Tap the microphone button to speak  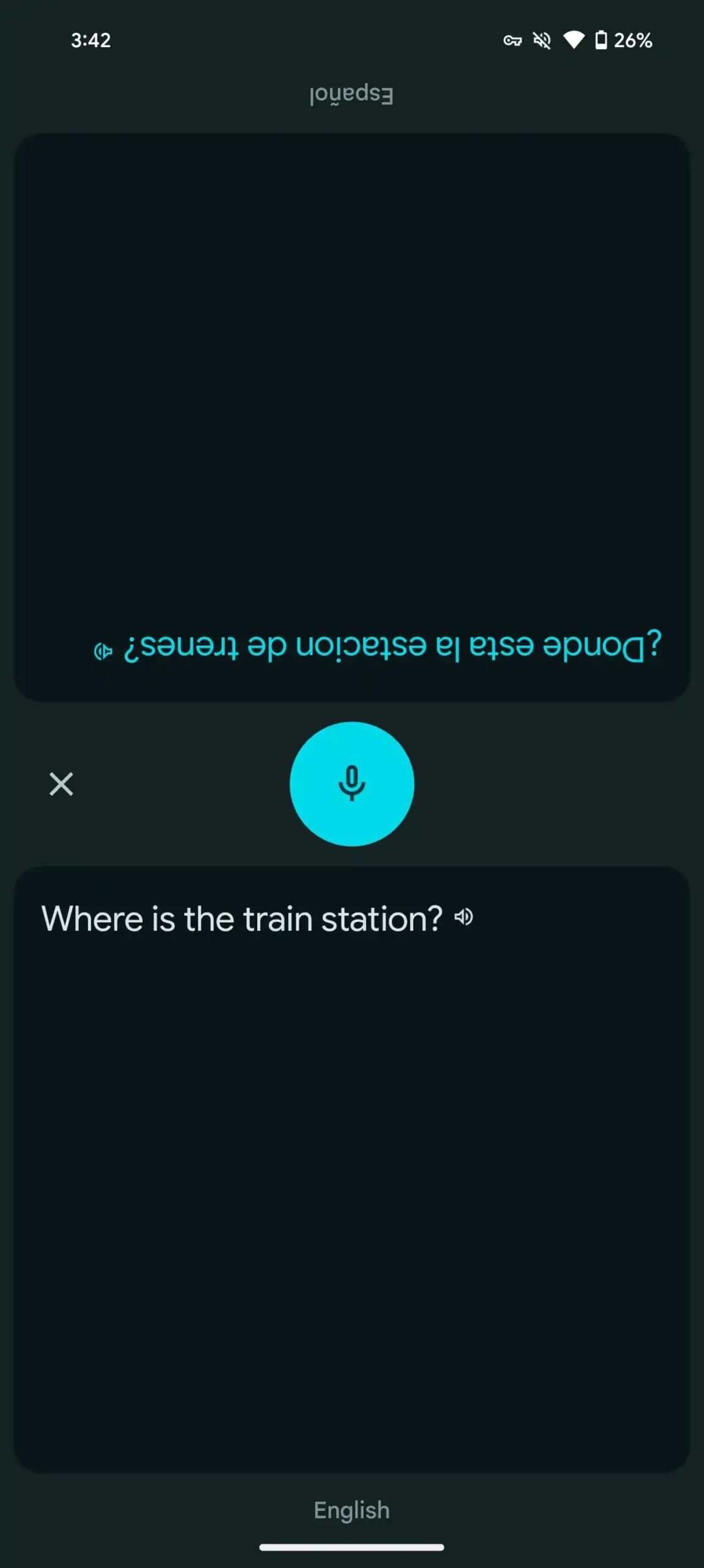coord(351,783)
